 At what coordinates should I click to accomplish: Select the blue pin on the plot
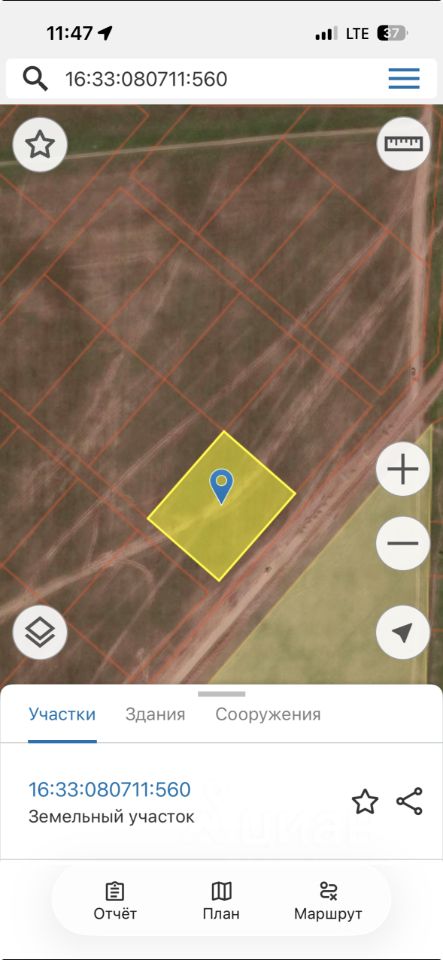[222, 486]
